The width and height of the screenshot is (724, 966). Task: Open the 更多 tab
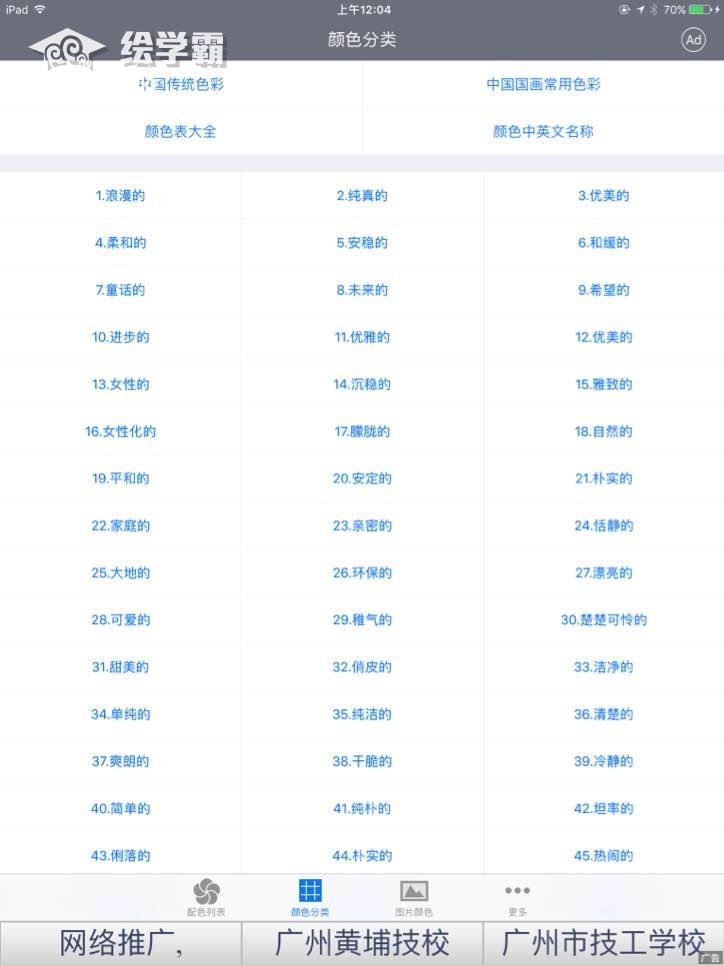click(517, 897)
